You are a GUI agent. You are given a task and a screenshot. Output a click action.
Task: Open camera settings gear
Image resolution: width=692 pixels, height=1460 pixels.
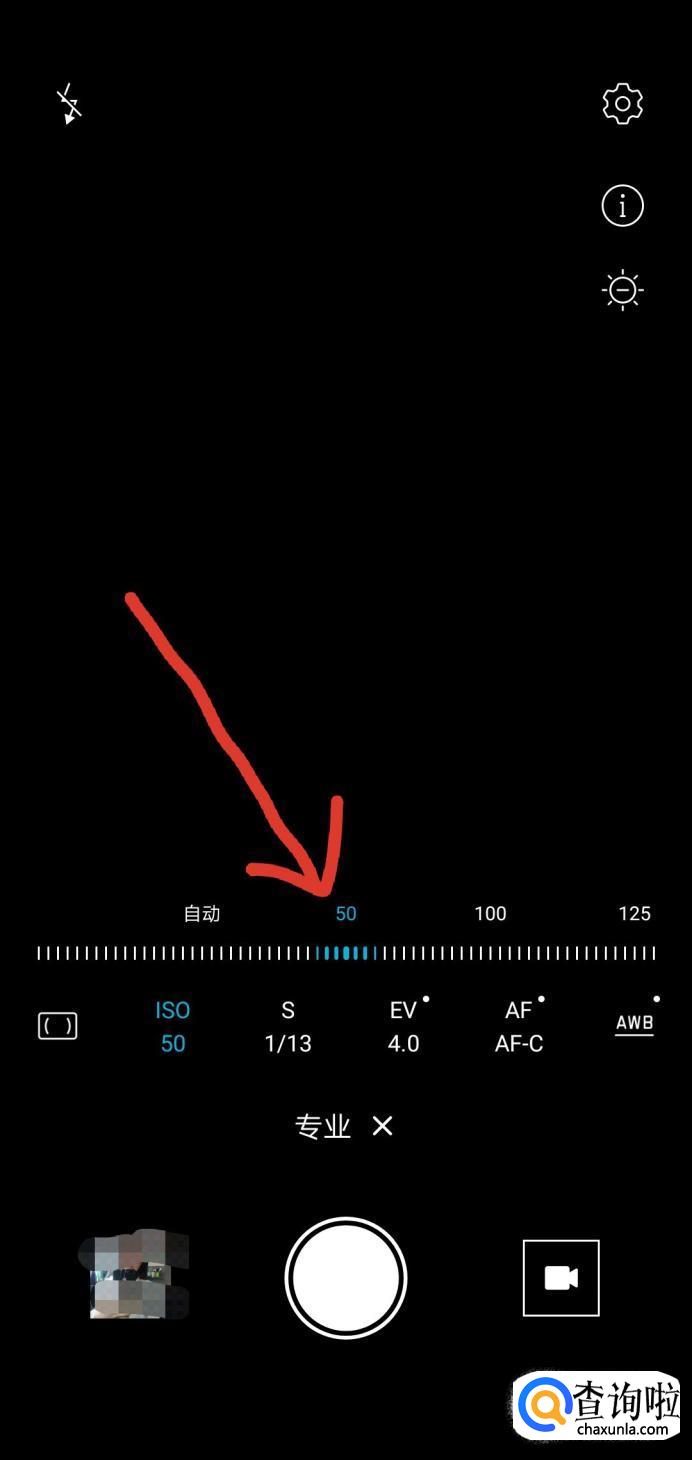pyautogui.click(x=622, y=104)
